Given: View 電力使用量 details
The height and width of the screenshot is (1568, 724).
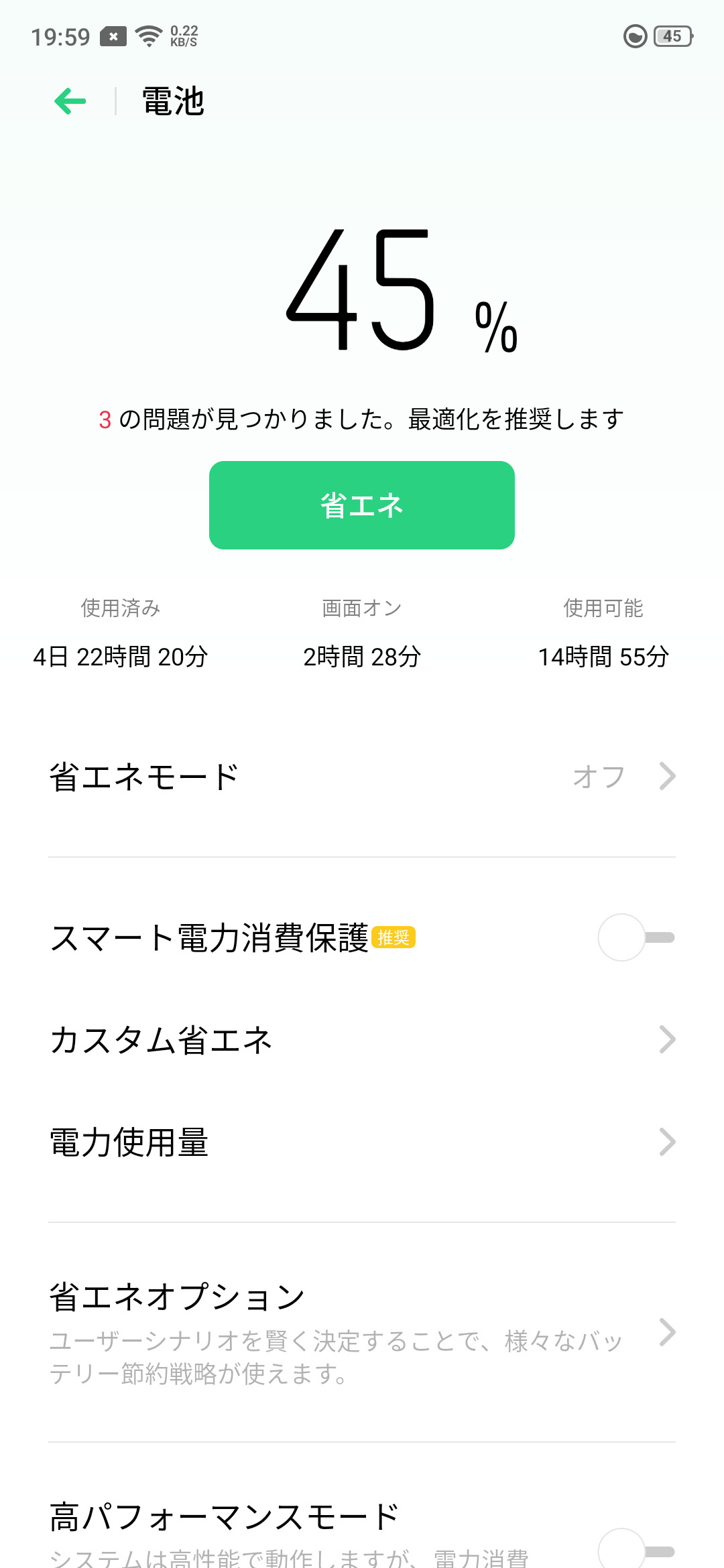Looking at the screenshot, I should click(362, 1142).
